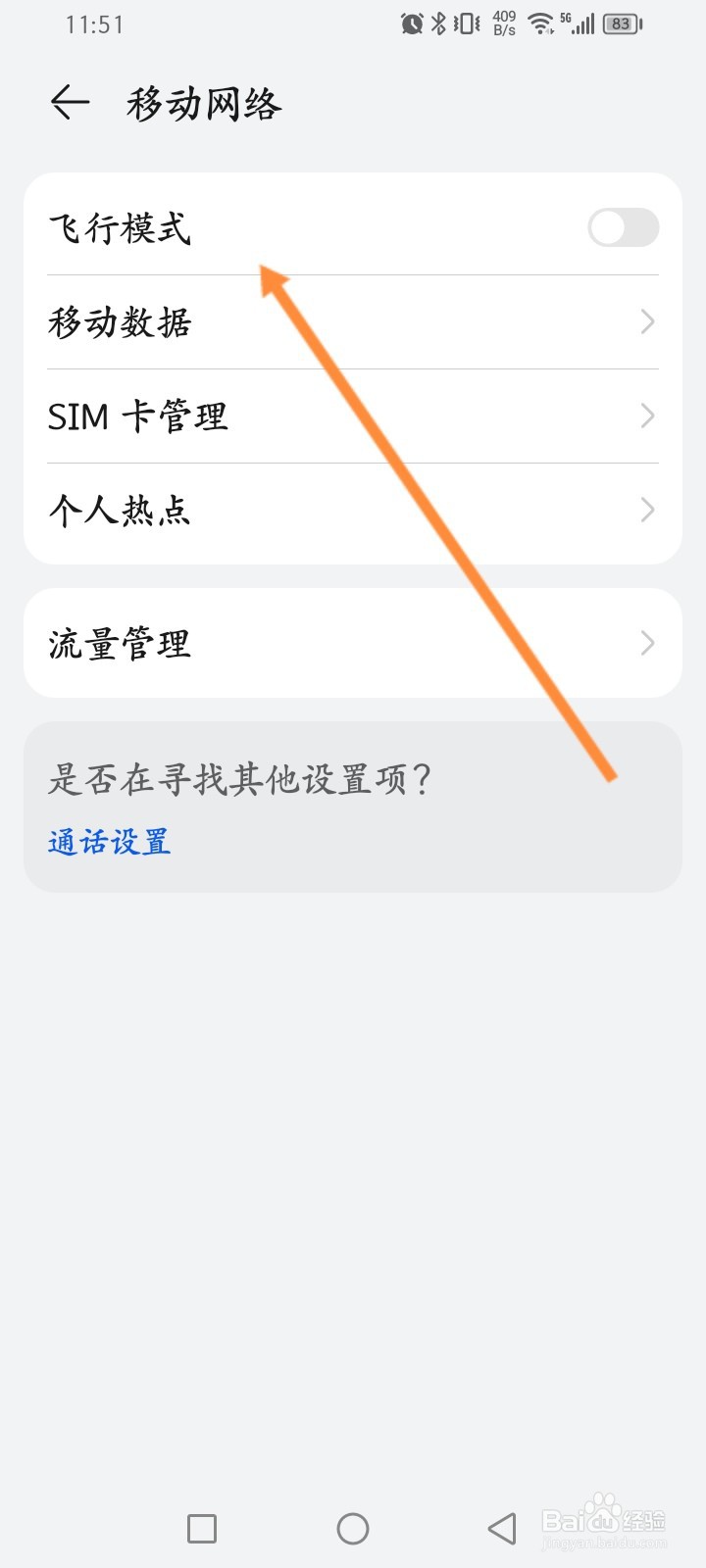Image resolution: width=706 pixels, height=1568 pixels.
Task: Open 移动数据 via its chevron
Action: click(646, 321)
